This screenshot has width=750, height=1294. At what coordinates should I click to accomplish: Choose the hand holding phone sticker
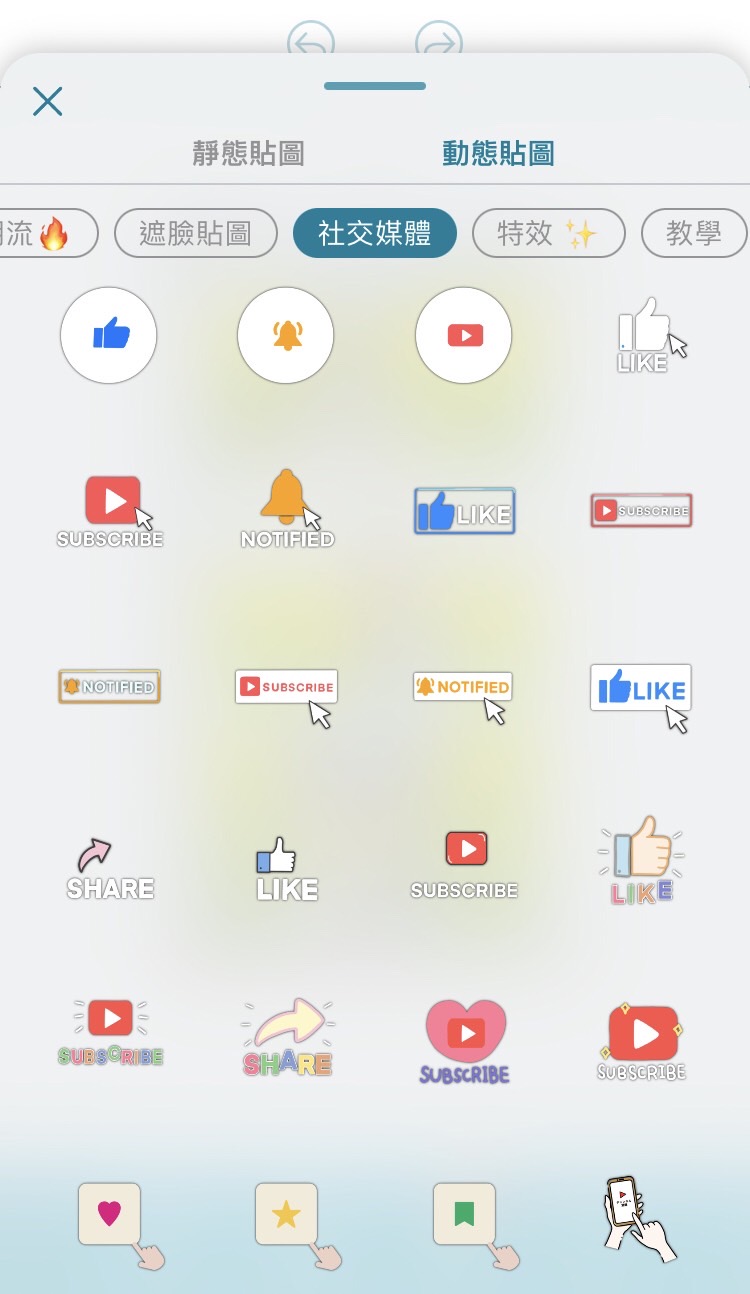[x=638, y=1217]
